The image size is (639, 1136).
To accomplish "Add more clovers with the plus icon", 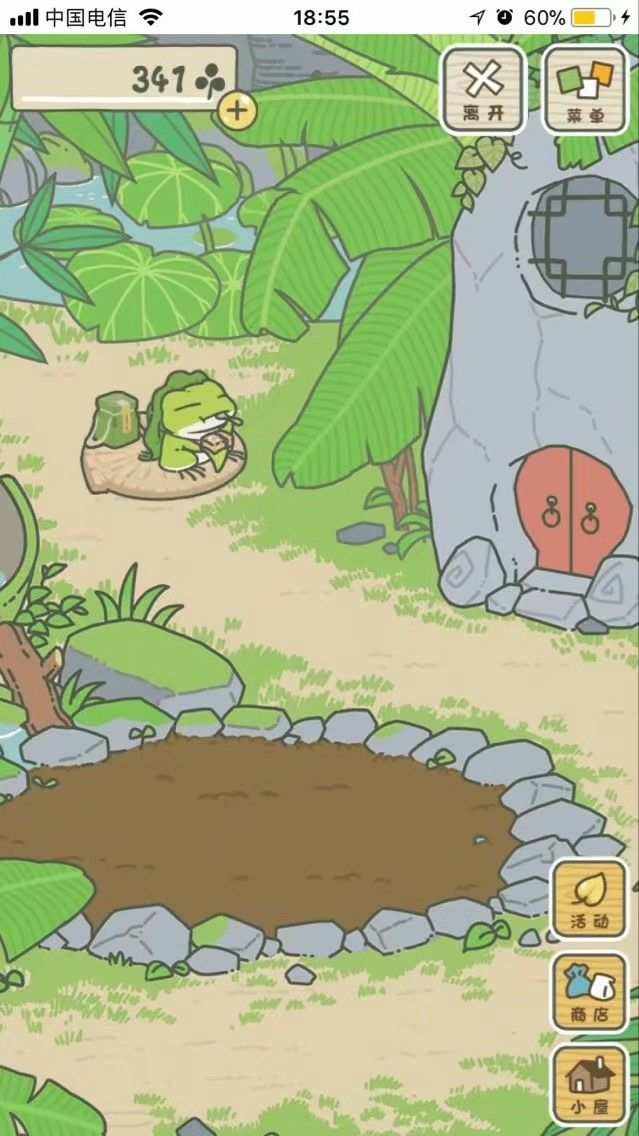I will click(x=236, y=109).
